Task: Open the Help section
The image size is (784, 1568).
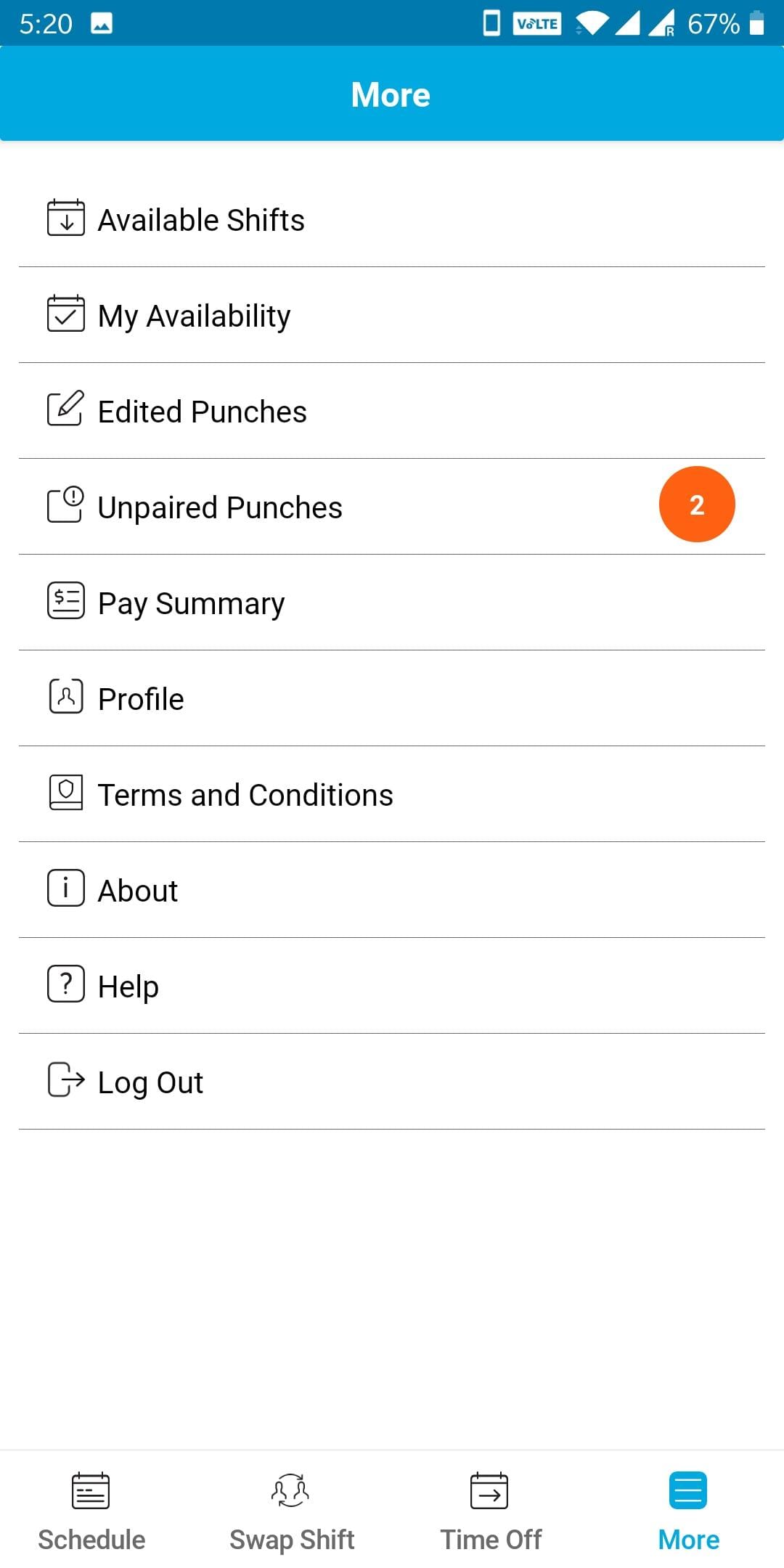Action: [127, 985]
